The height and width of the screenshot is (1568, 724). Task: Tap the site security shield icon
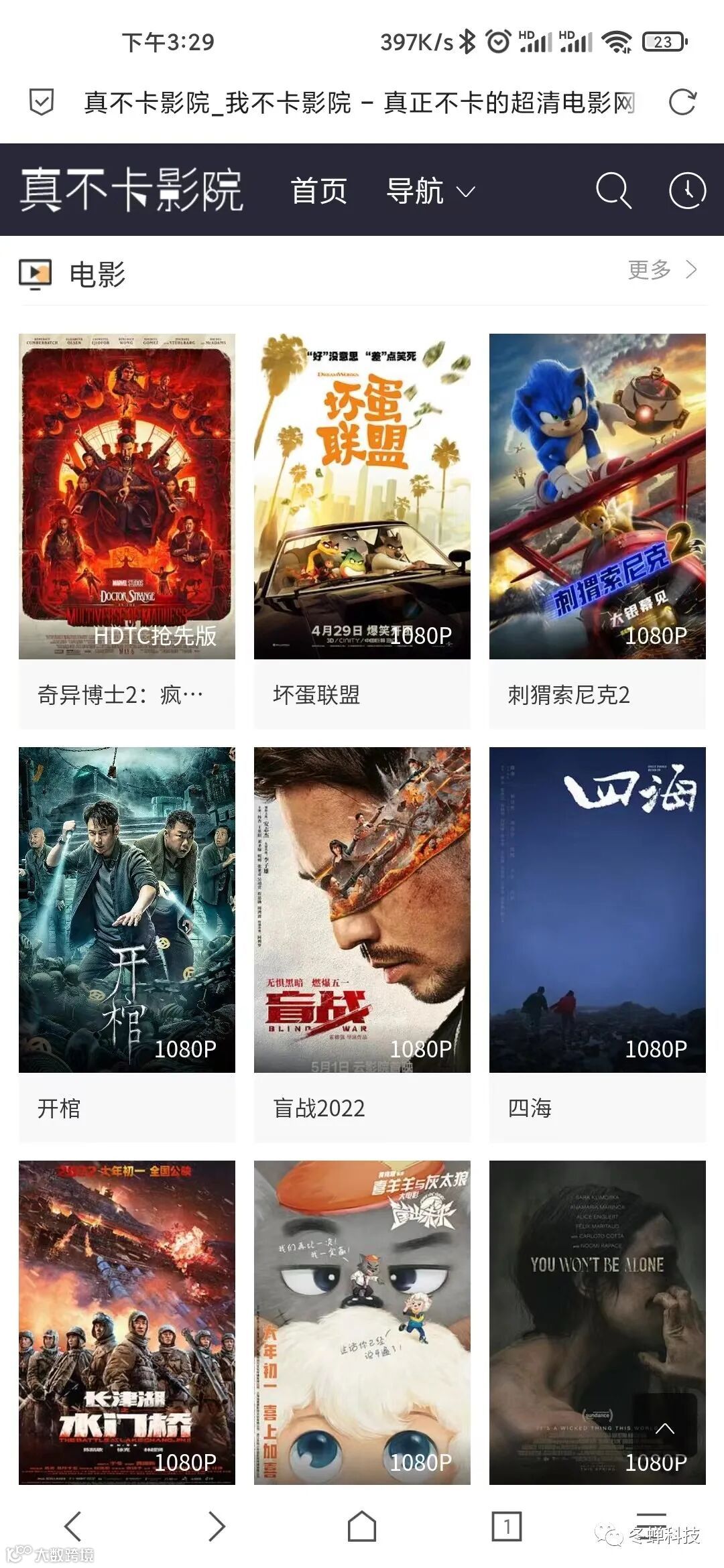[x=42, y=103]
